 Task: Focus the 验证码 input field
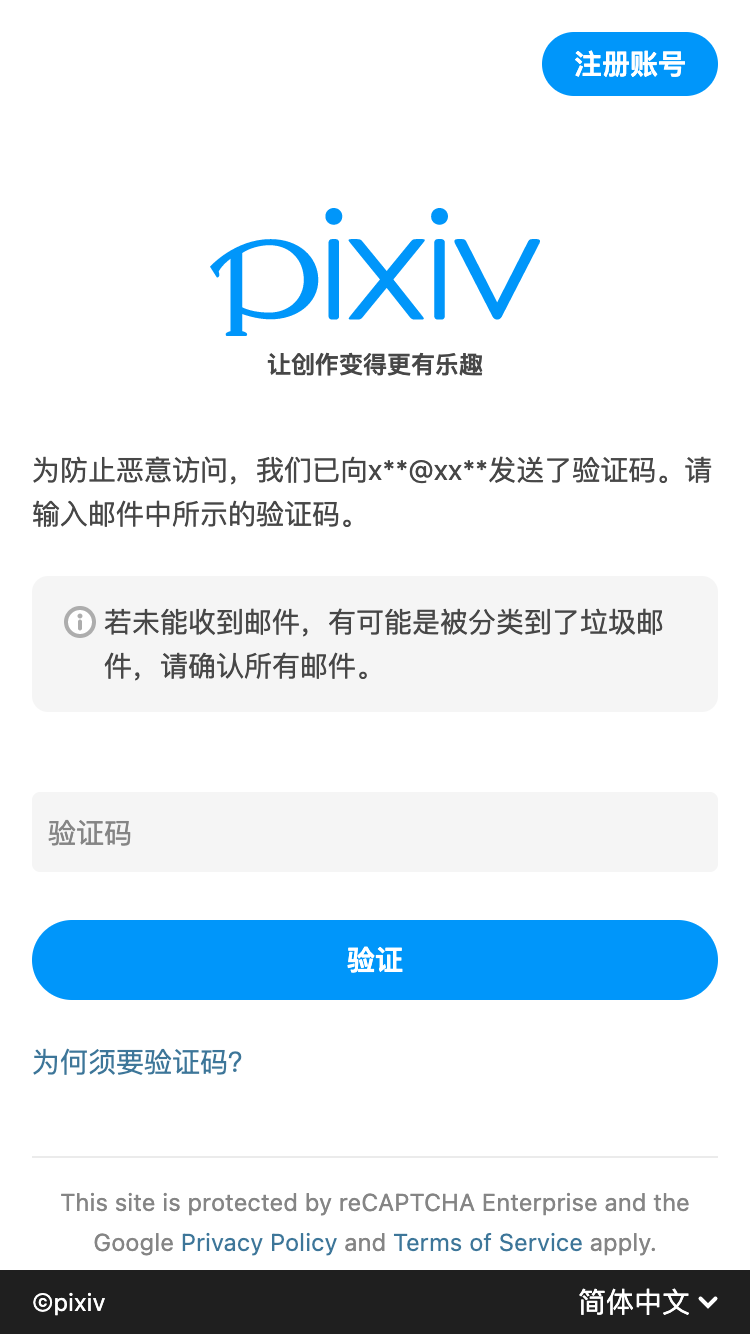coord(374,832)
